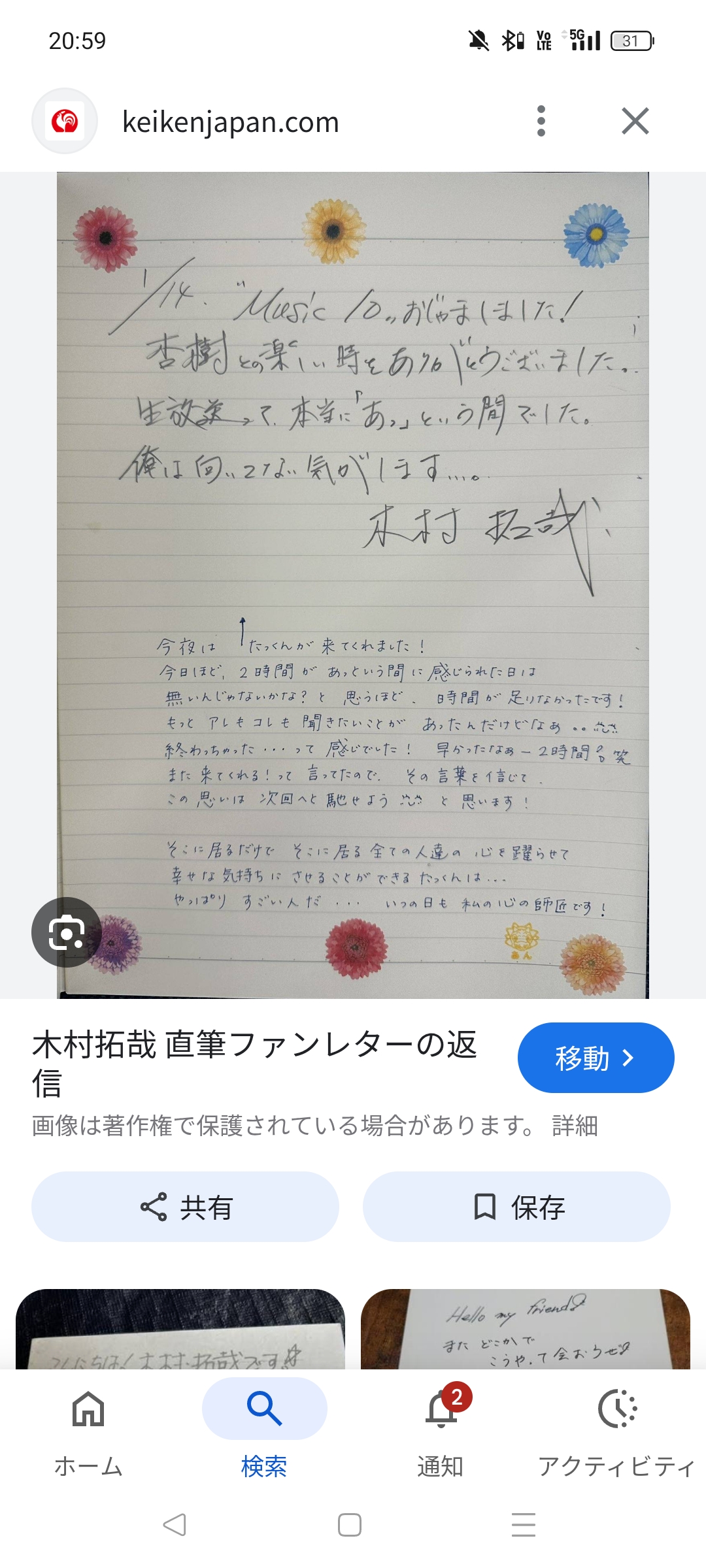Image resolution: width=706 pixels, height=1568 pixels.
Task: Tap the 移動 button to visit the site
Action: click(x=595, y=1058)
